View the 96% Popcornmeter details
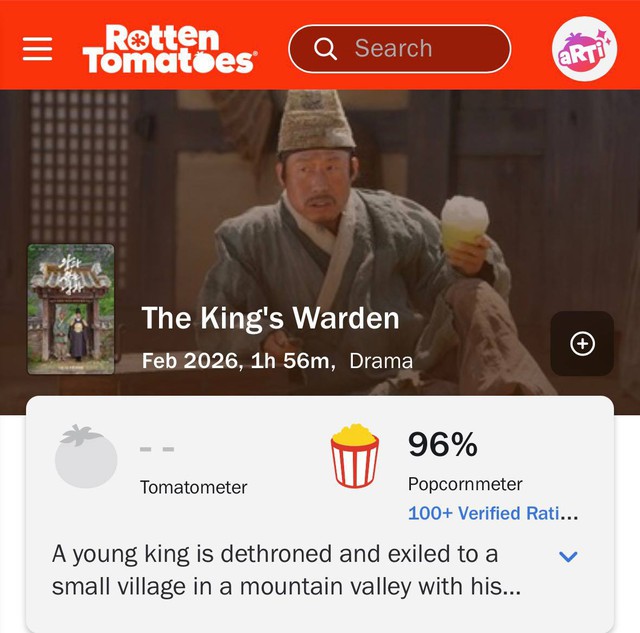Viewport: 640px width, 633px height. click(x=442, y=445)
